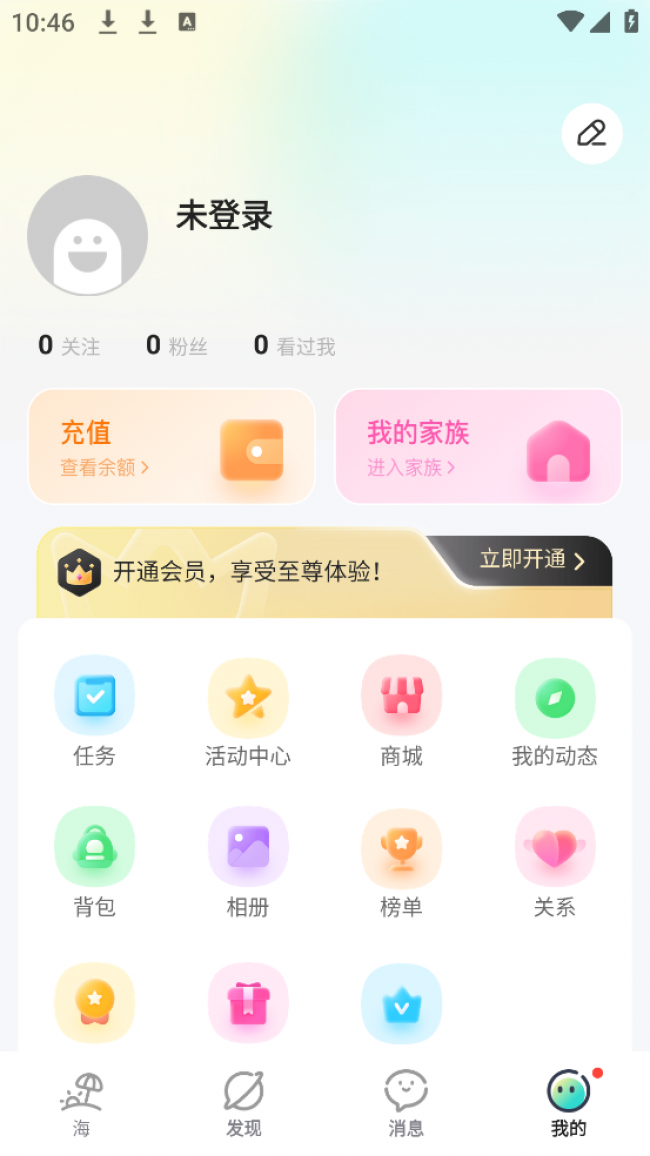Viewport: 650px width, 1156px height.
Task: Switch to the 海 tab
Action: pyautogui.click(x=82, y=1104)
